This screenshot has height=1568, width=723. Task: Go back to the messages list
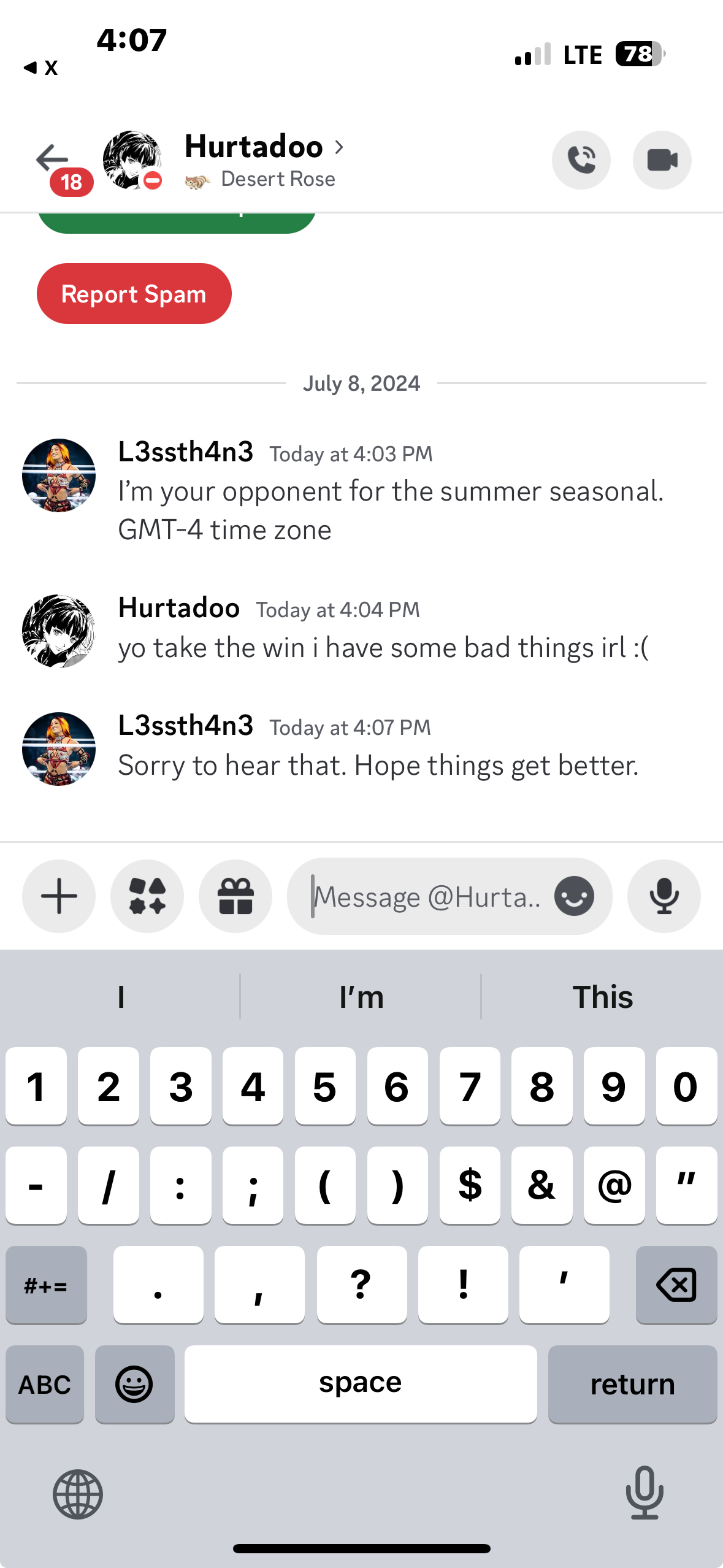click(x=53, y=159)
